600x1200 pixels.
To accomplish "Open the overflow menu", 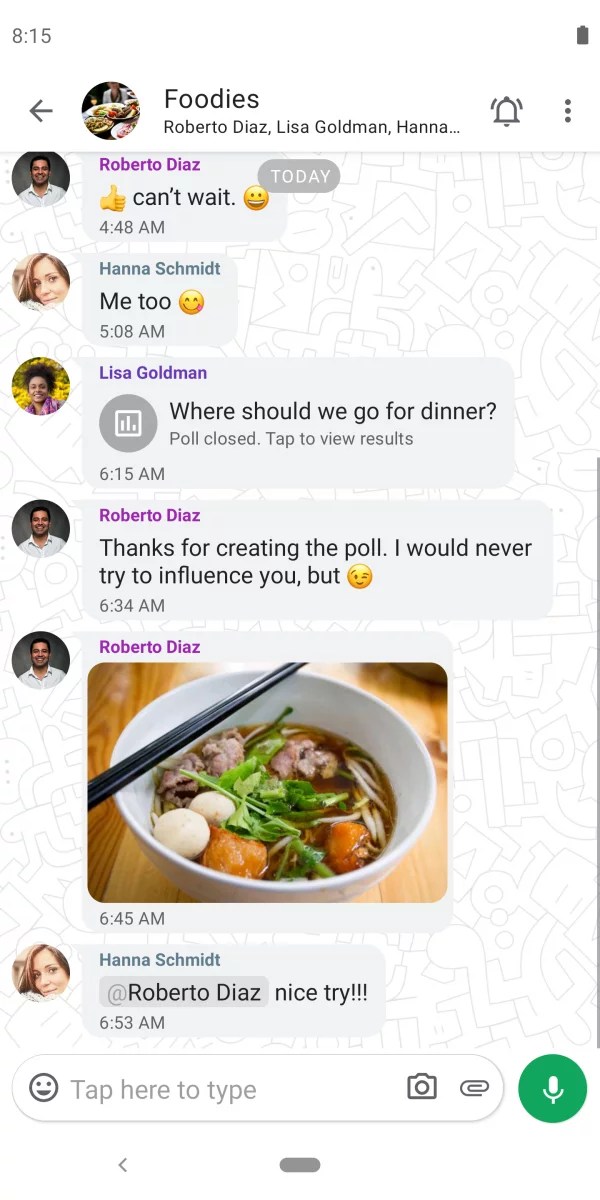I will [567, 111].
